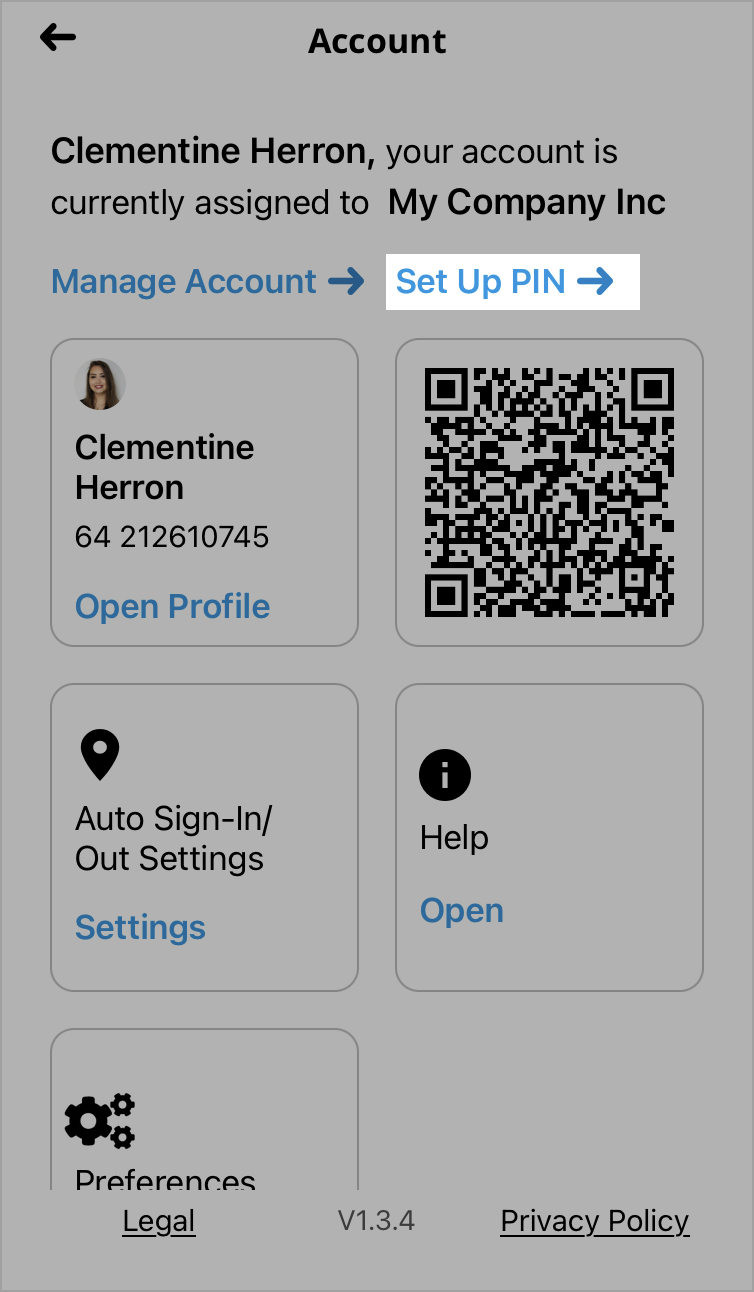The image size is (754, 1292).
Task: Click the back arrow to leave Account
Action: click(57, 37)
